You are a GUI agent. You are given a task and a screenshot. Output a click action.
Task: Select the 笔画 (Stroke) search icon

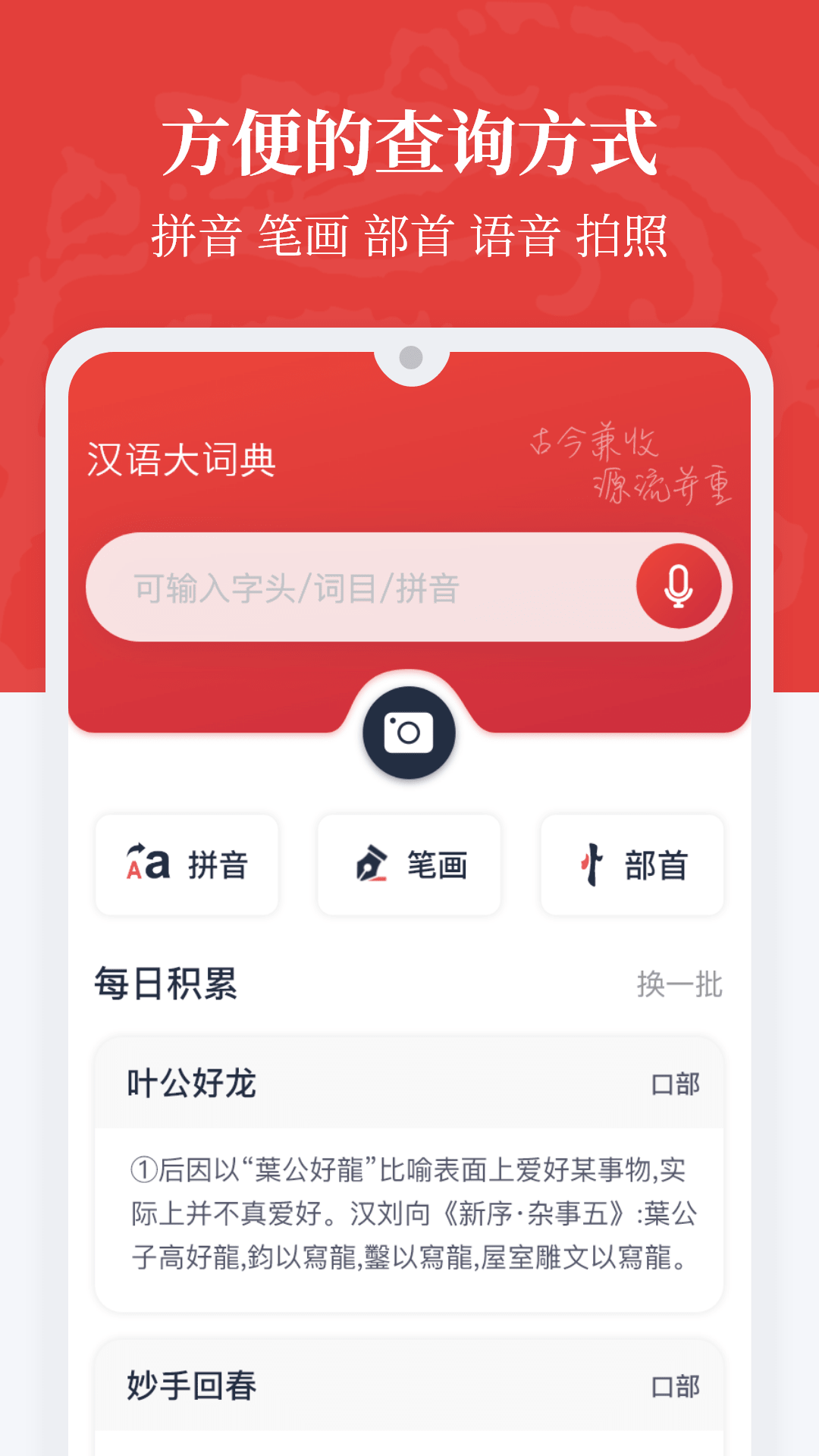[x=409, y=864]
